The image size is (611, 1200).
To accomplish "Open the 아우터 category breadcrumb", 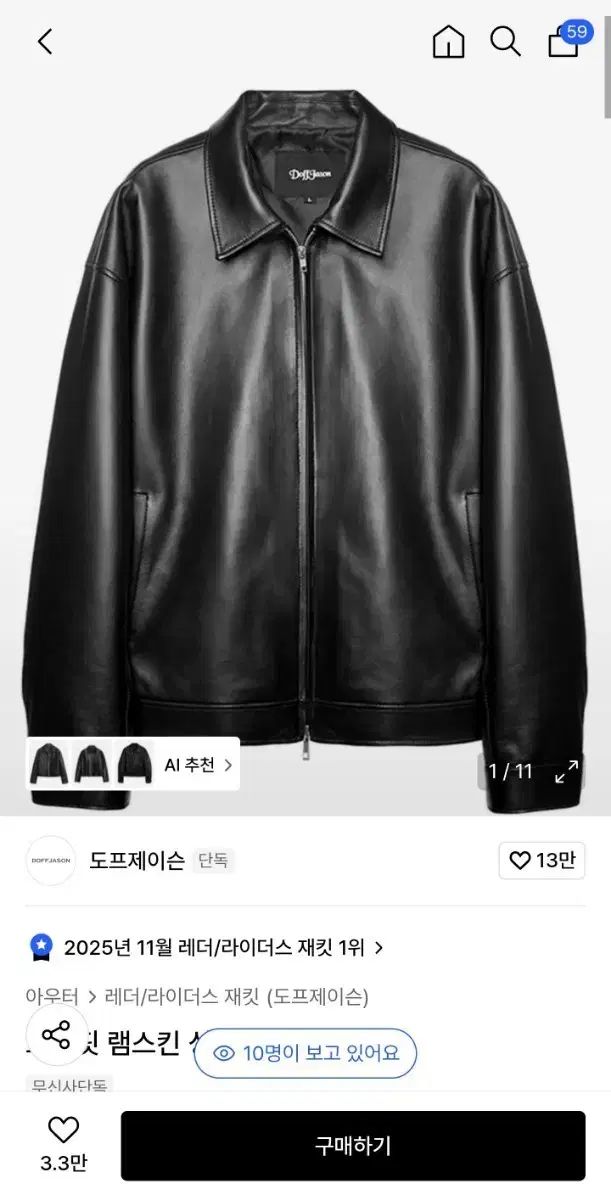I will [x=52, y=997].
